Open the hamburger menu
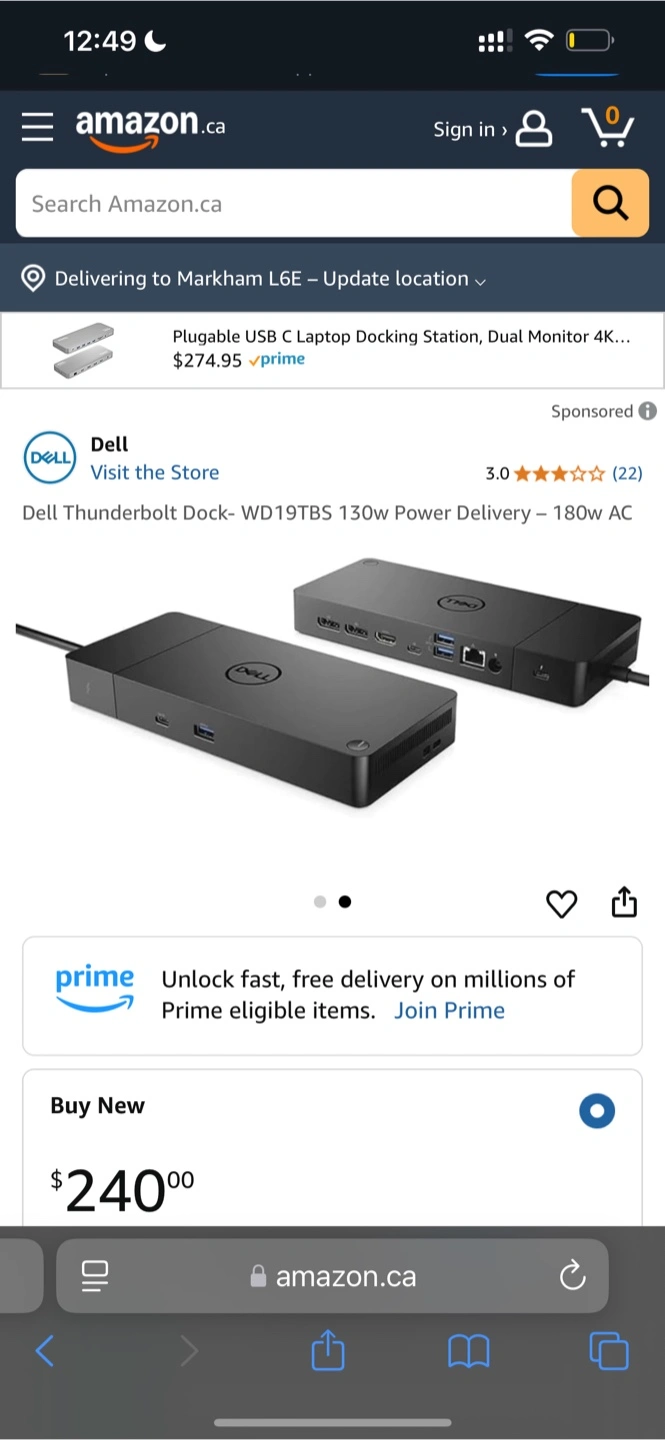665x1440 pixels. 37,127
